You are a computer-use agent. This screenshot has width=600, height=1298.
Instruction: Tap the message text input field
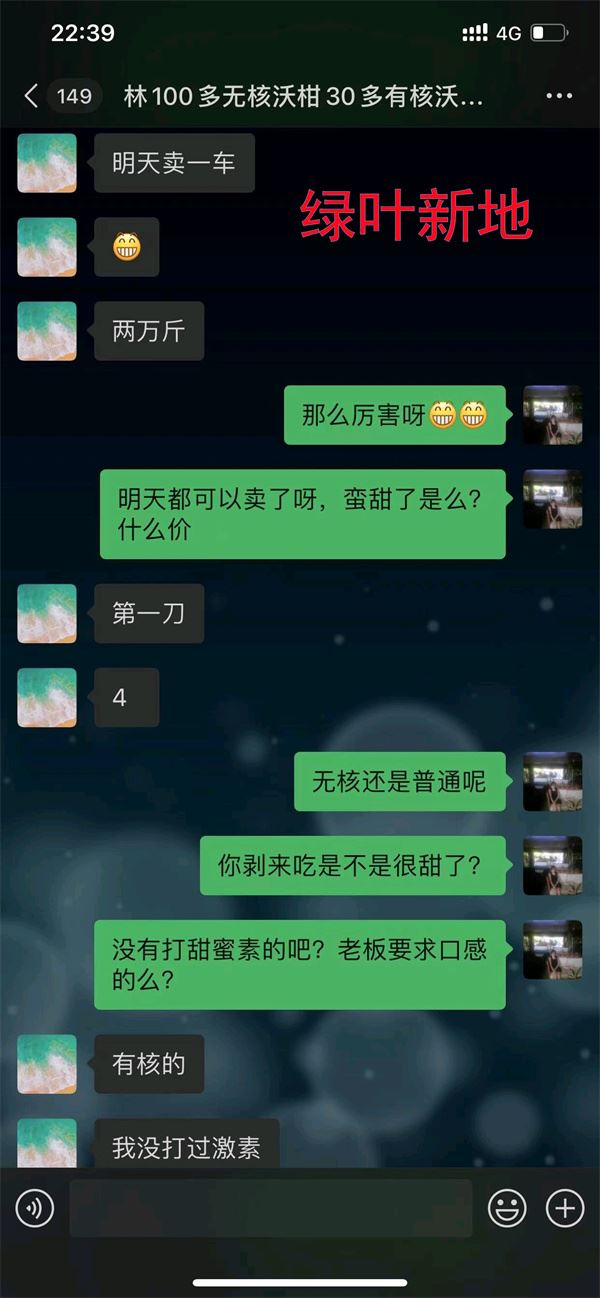pos(270,1209)
